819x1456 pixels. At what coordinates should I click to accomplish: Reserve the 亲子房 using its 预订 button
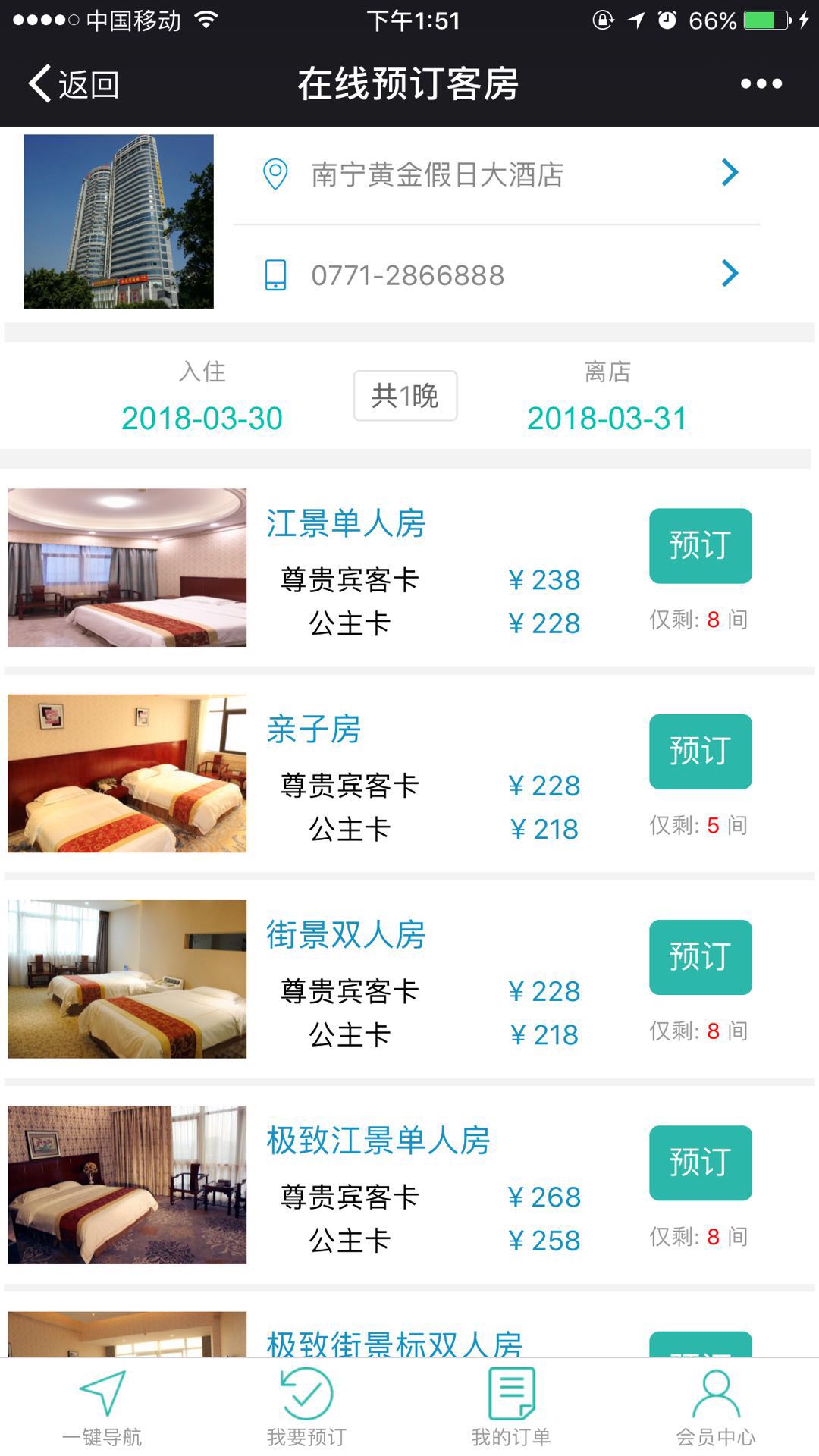click(x=699, y=752)
